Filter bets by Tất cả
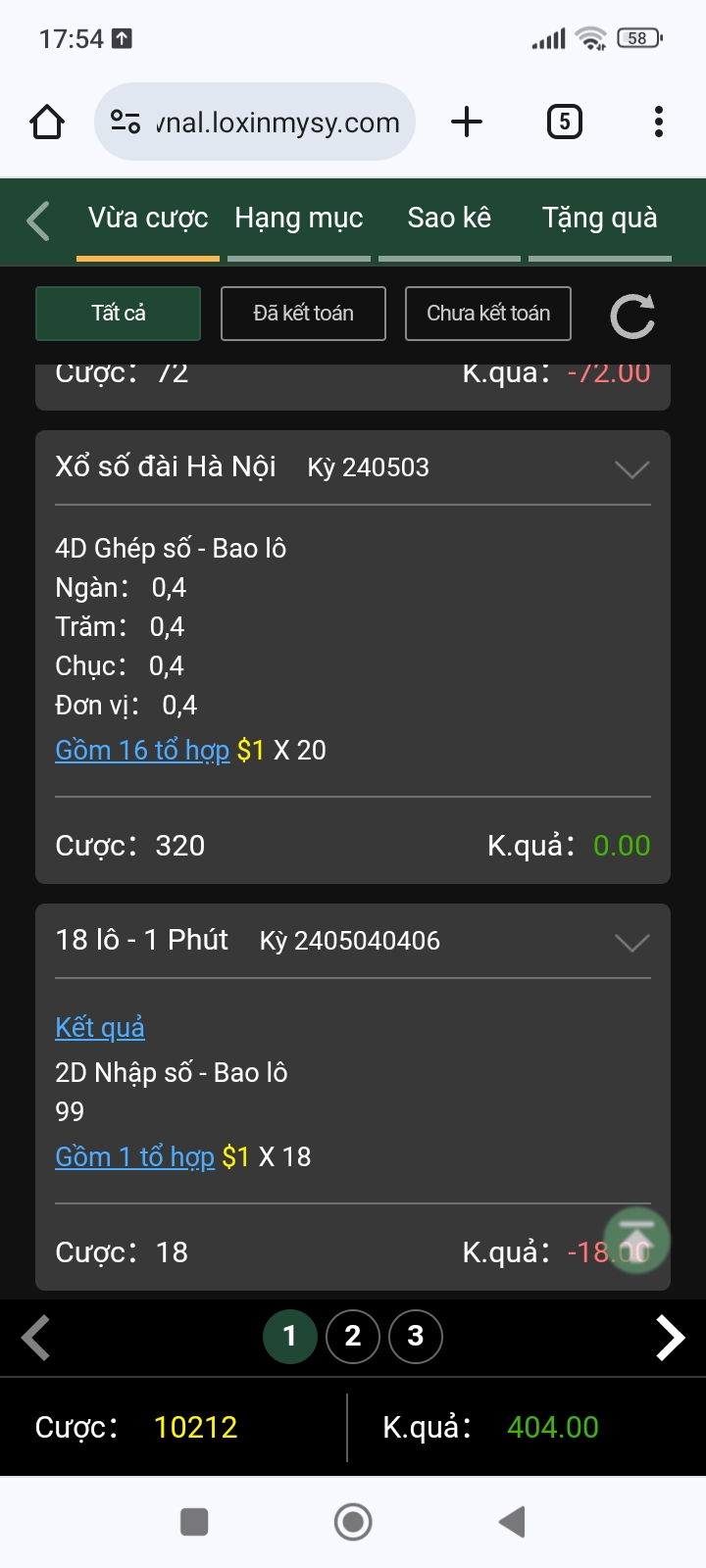 click(119, 314)
